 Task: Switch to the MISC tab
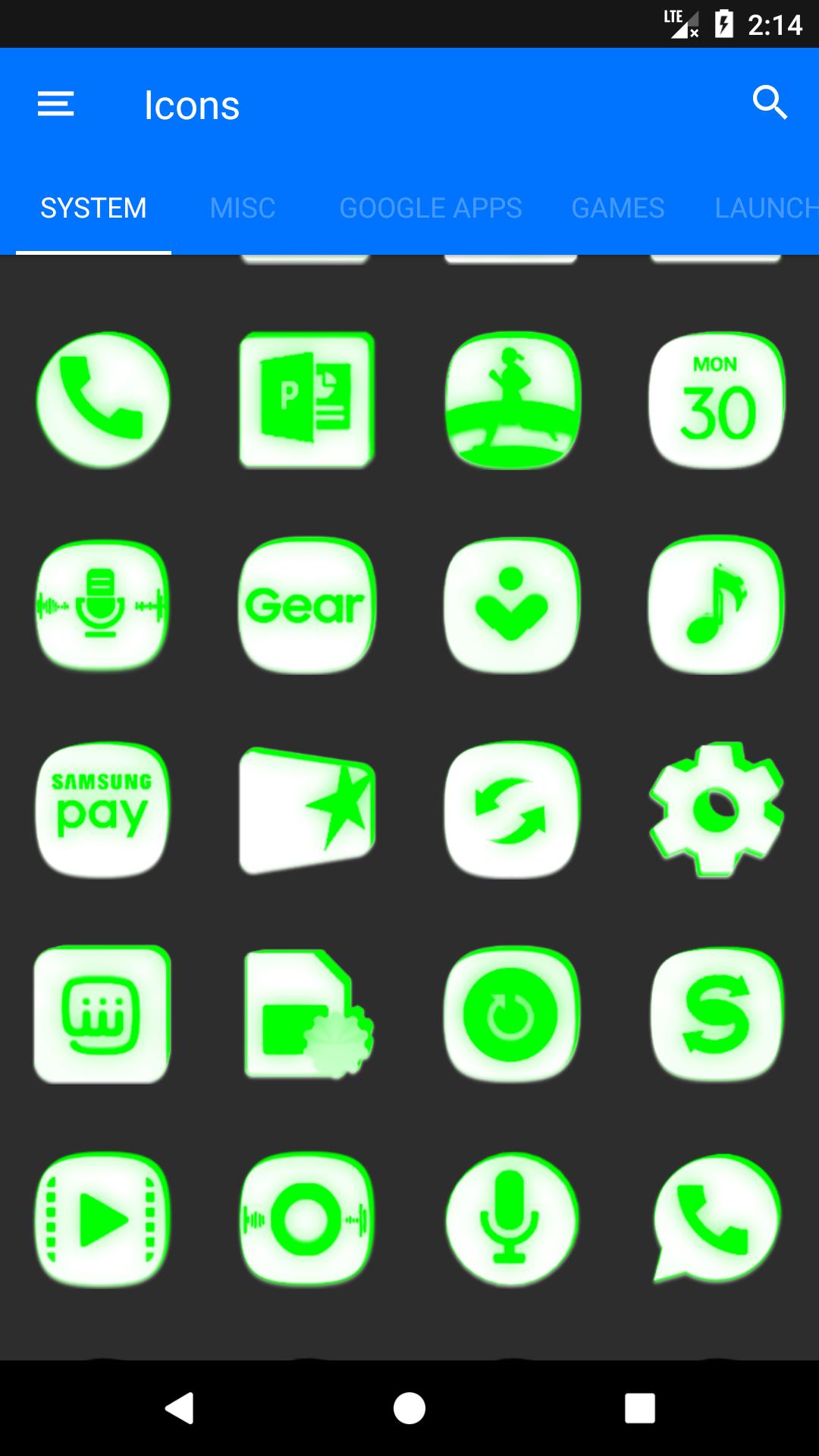point(243,208)
